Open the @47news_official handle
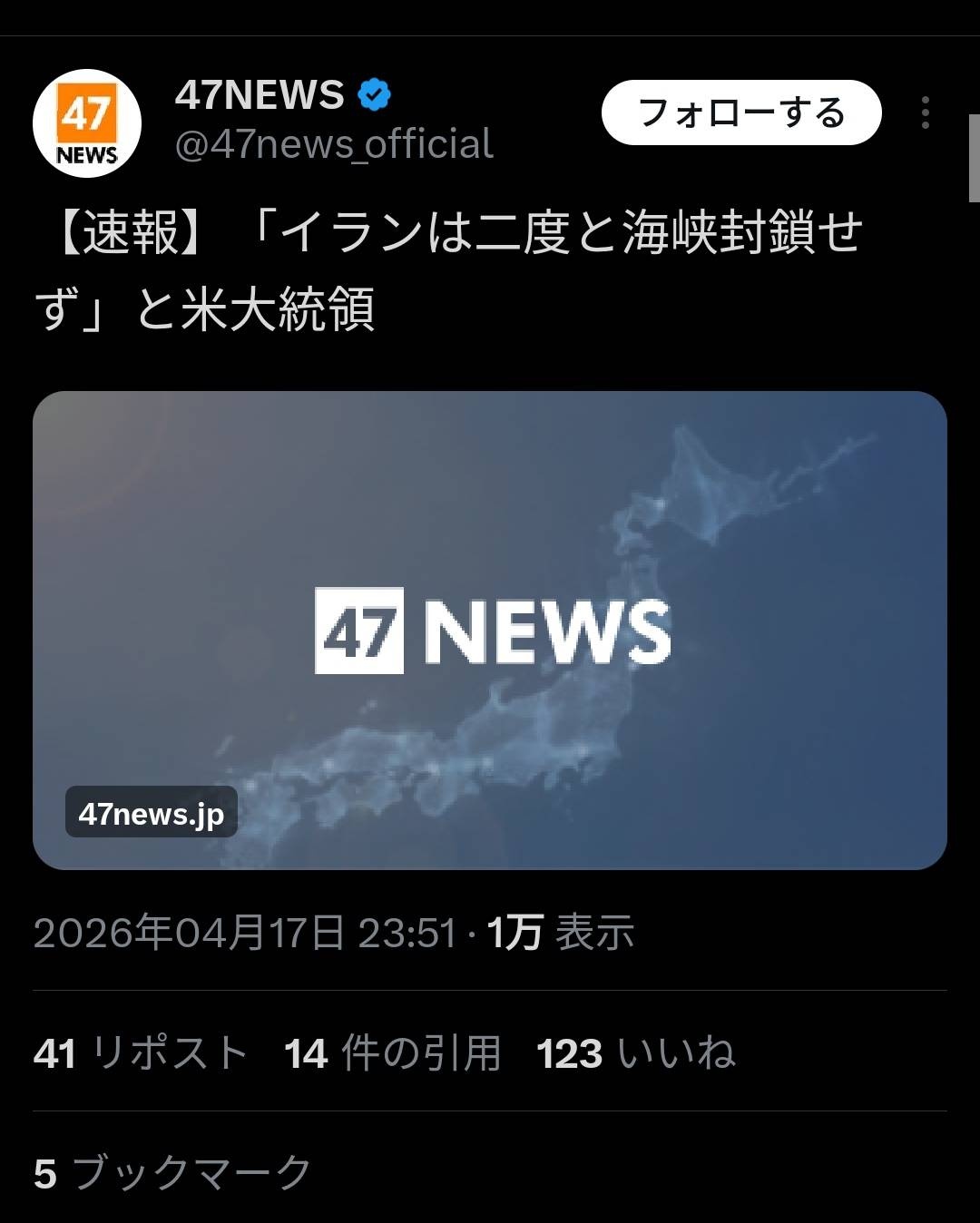980x1223 pixels. [x=334, y=145]
